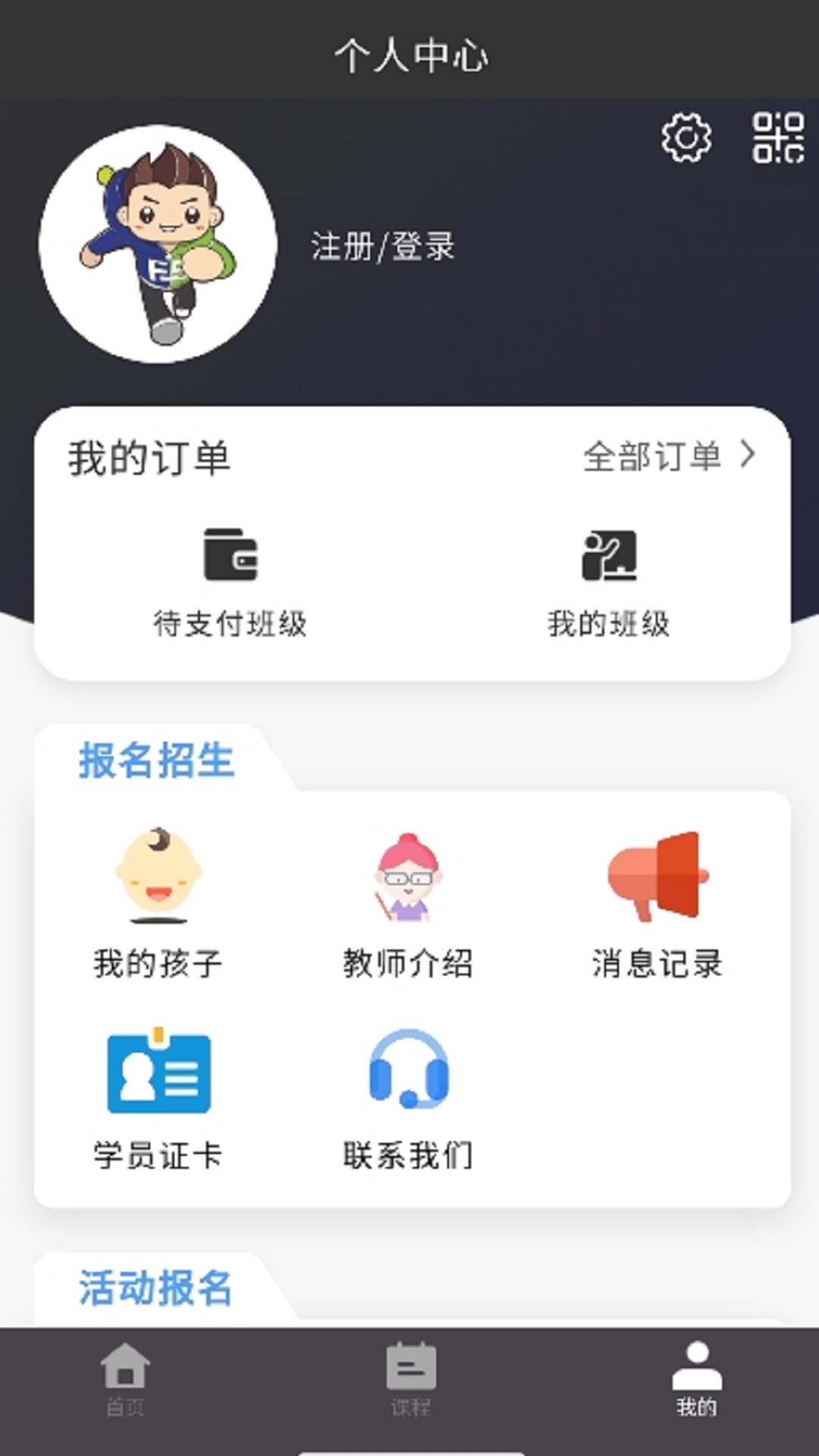Tap the cartoon profile avatar
The image size is (819, 1456).
point(158,244)
